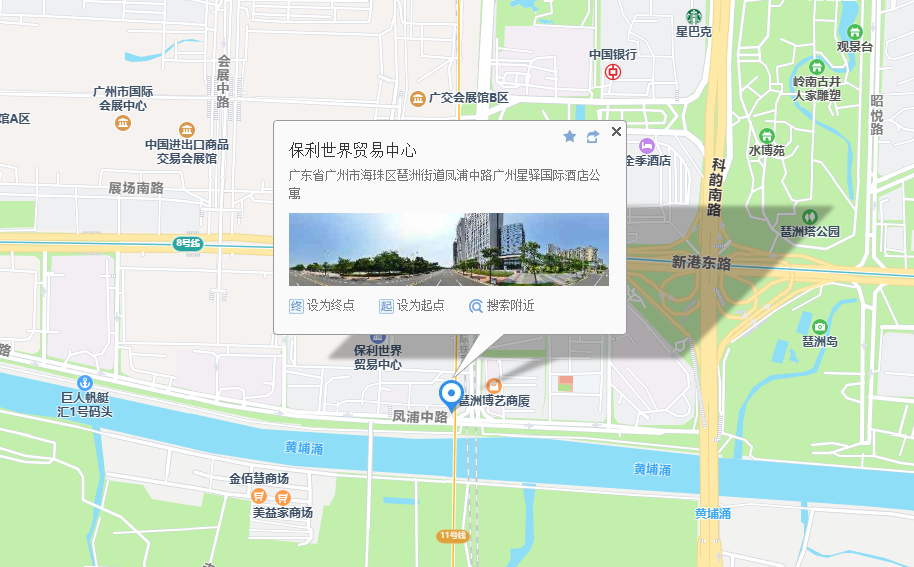Image resolution: width=914 pixels, height=567 pixels.
Task: Select the 琶洲博艺商厦 shopping marker
Action: pos(493,386)
